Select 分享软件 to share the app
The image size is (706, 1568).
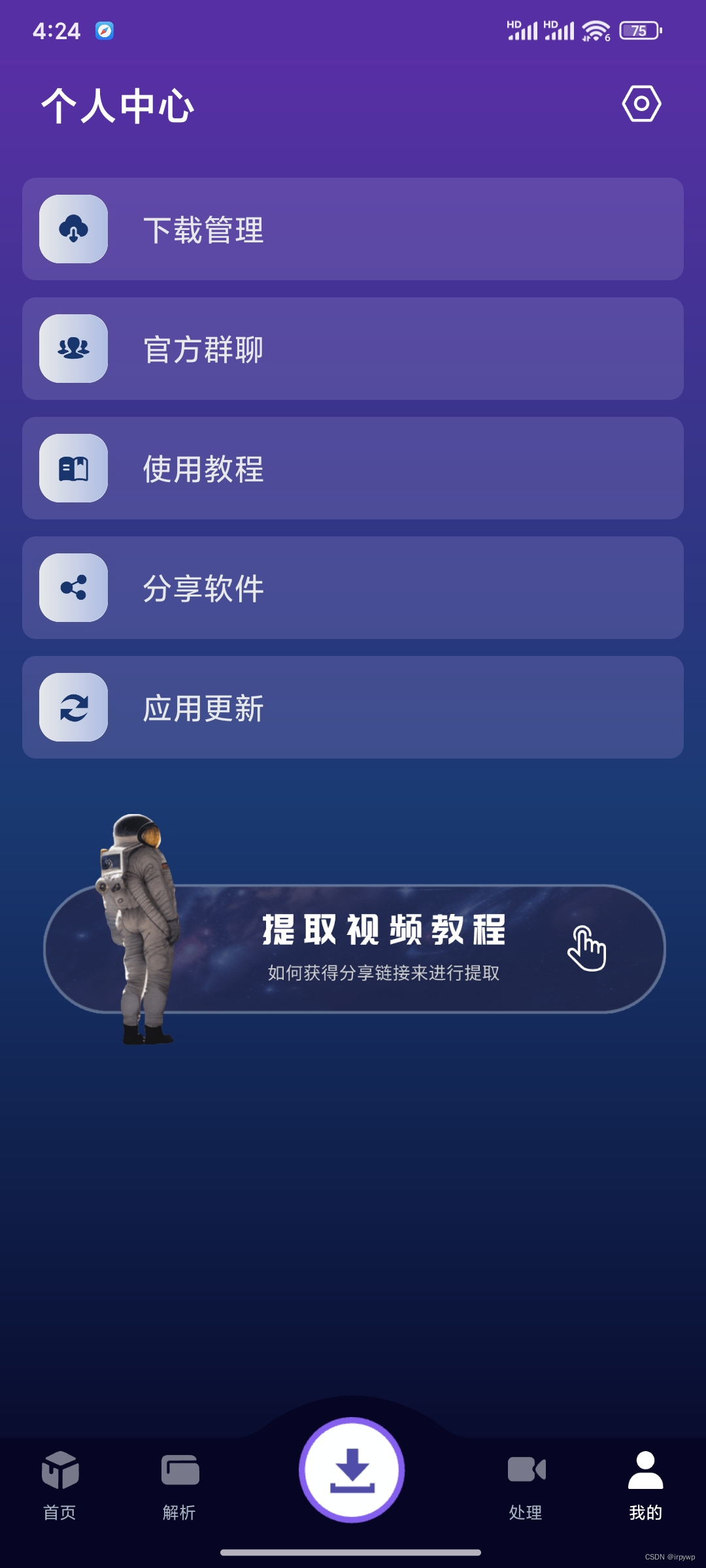tap(353, 588)
